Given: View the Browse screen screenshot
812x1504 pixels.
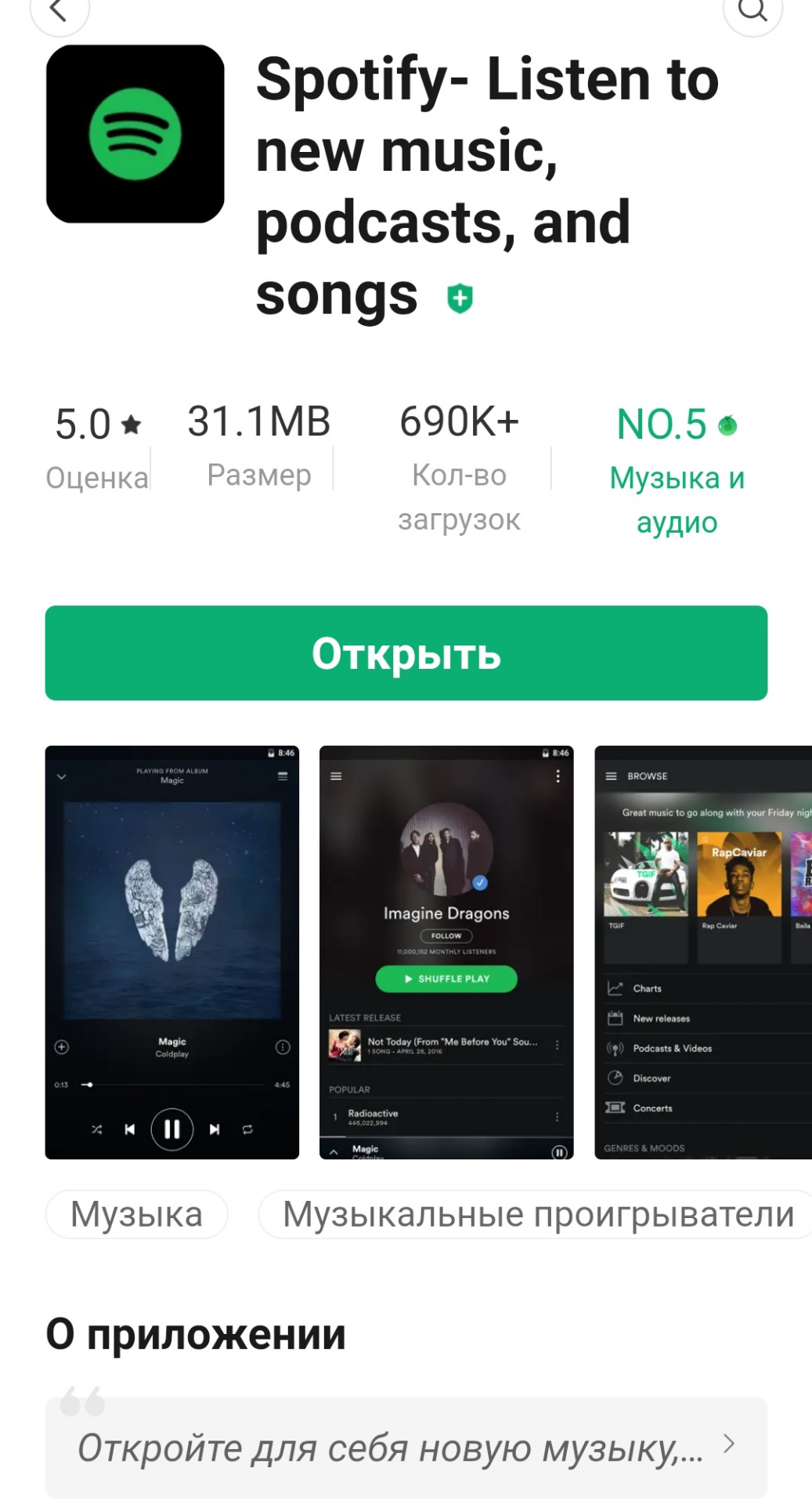Looking at the screenshot, I should 703,952.
